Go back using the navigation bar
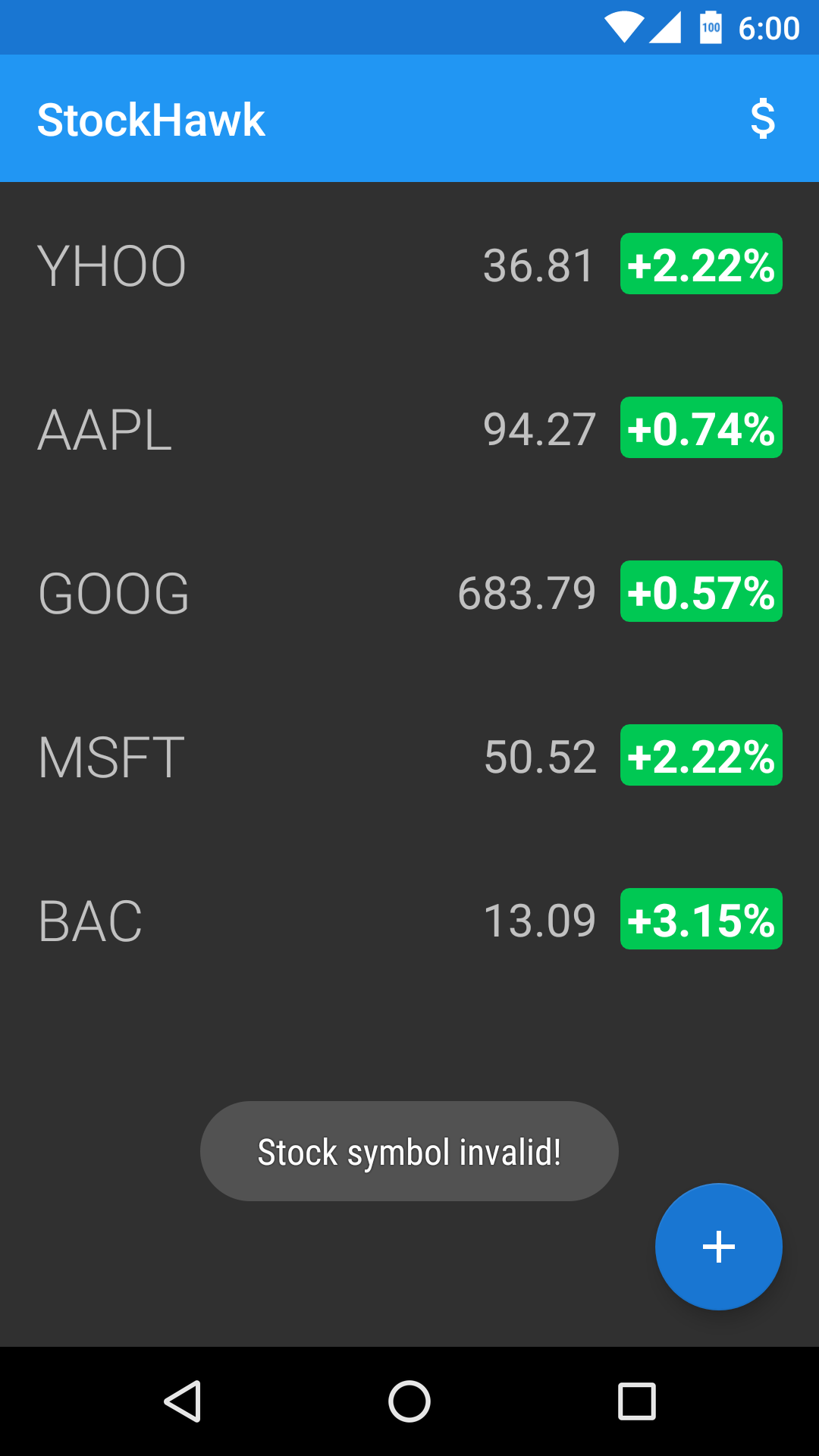 click(183, 1401)
